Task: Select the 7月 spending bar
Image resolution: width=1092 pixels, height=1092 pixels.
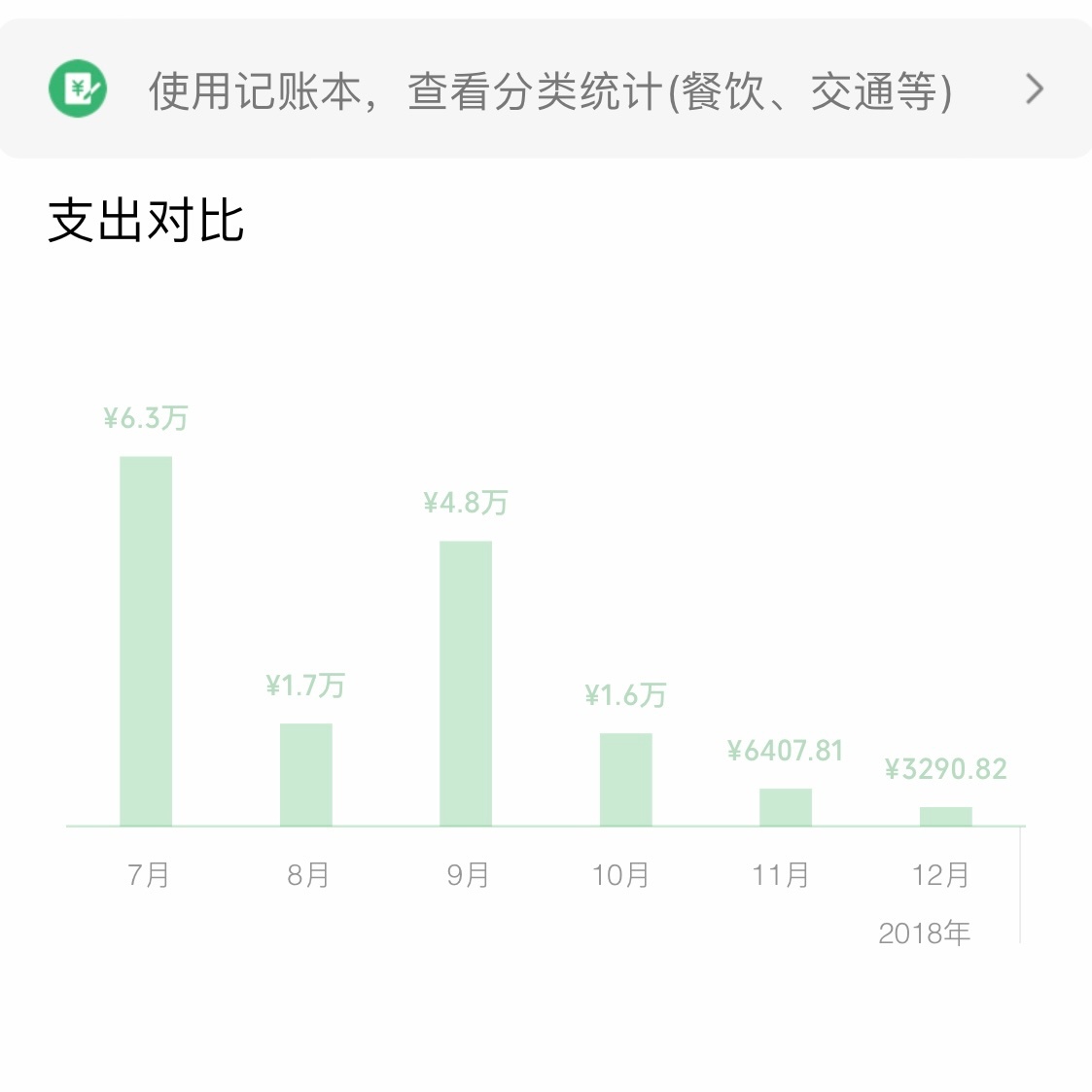Action: (x=146, y=642)
